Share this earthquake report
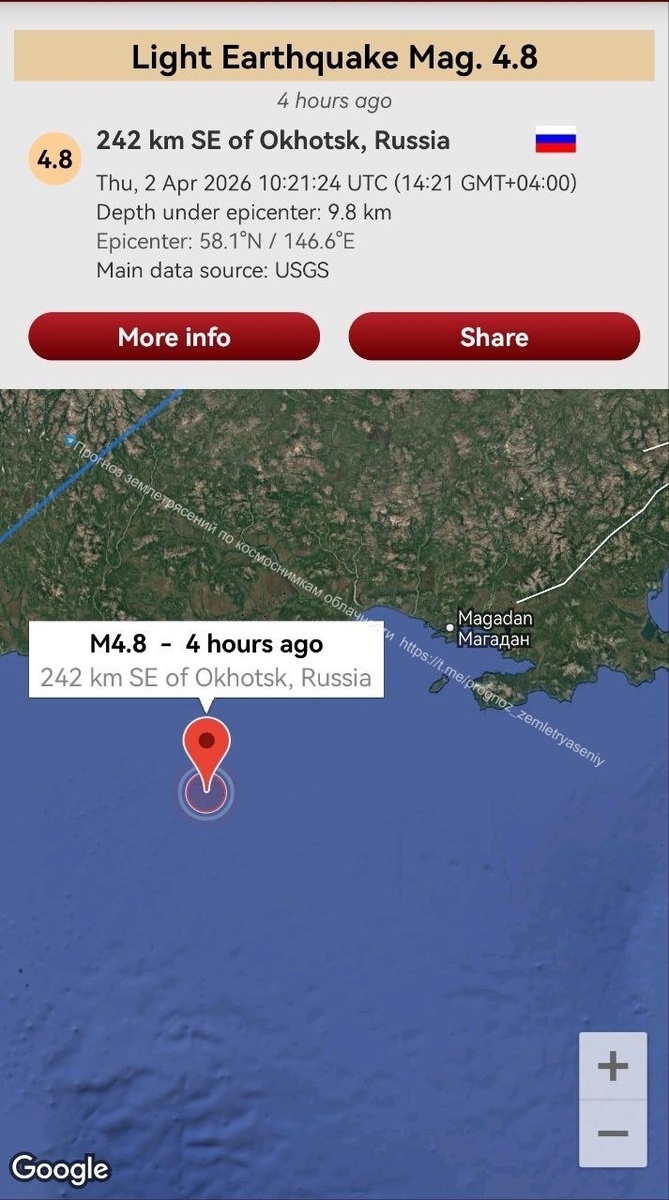 coord(494,337)
